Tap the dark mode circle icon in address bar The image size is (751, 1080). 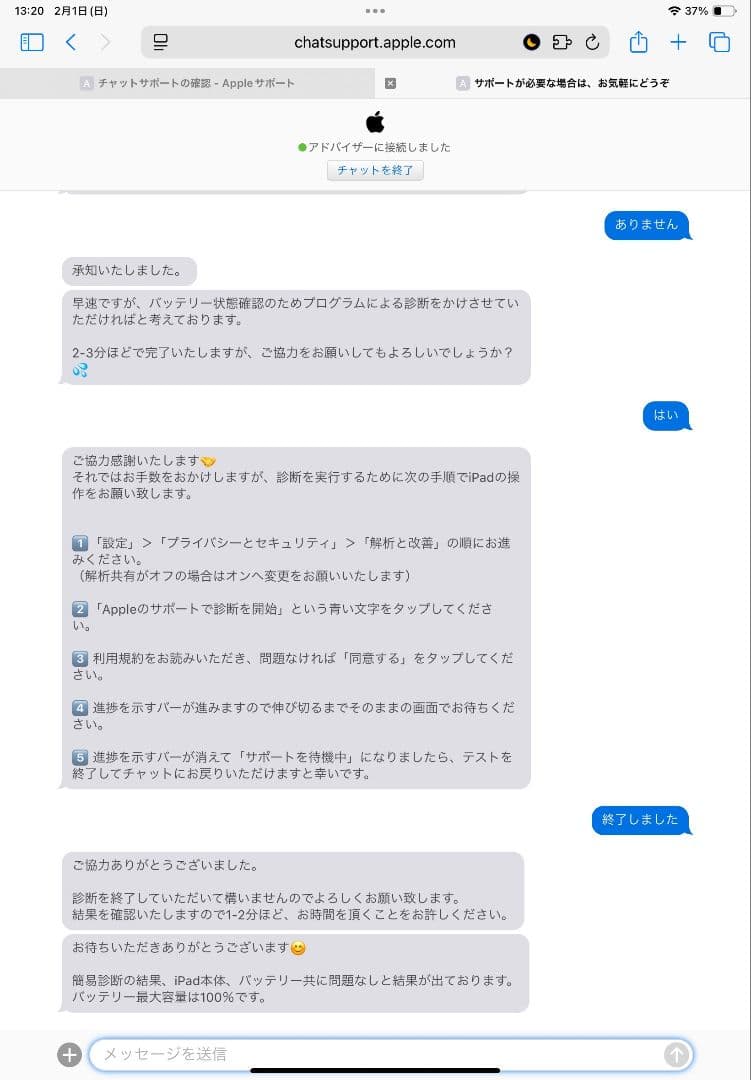[x=531, y=42]
